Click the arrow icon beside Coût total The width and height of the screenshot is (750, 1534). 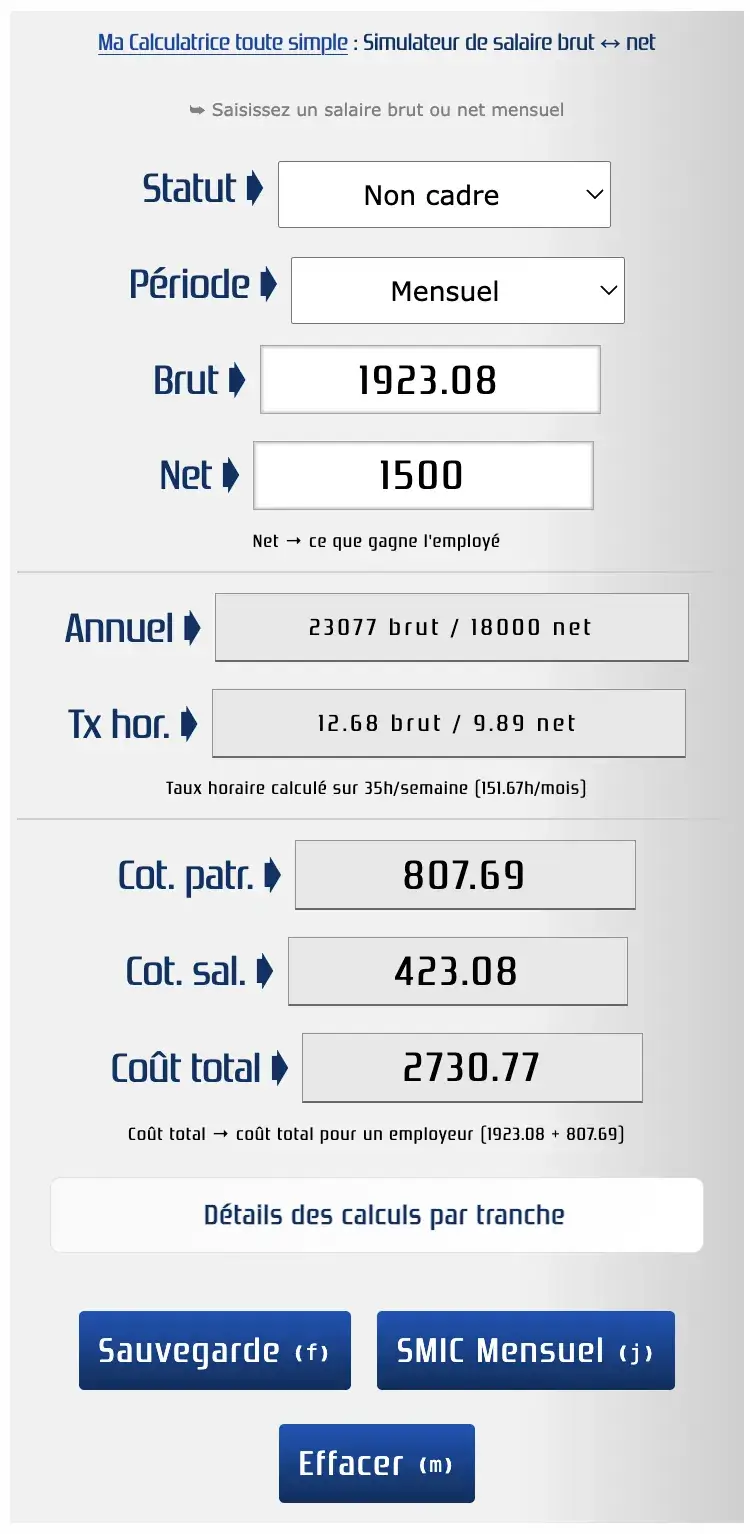(278, 1068)
